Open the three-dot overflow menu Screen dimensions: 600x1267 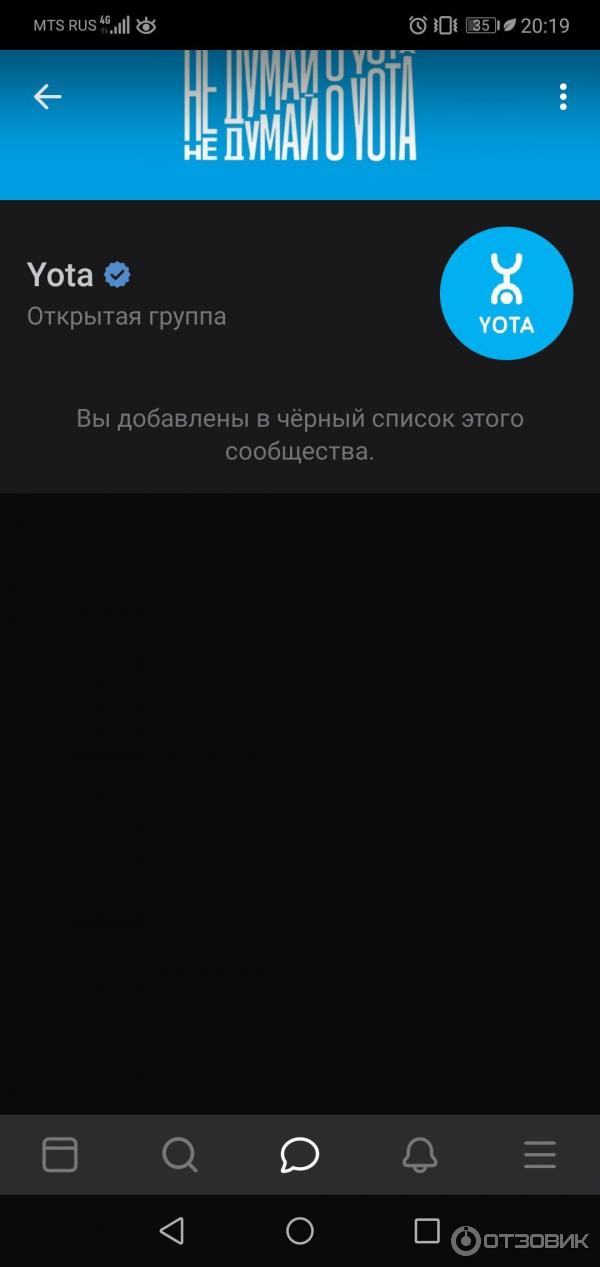coord(563,96)
